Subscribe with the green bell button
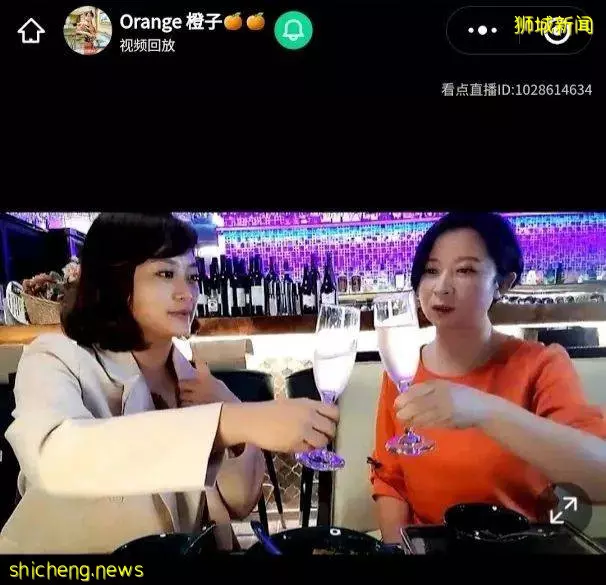 point(293,31)
